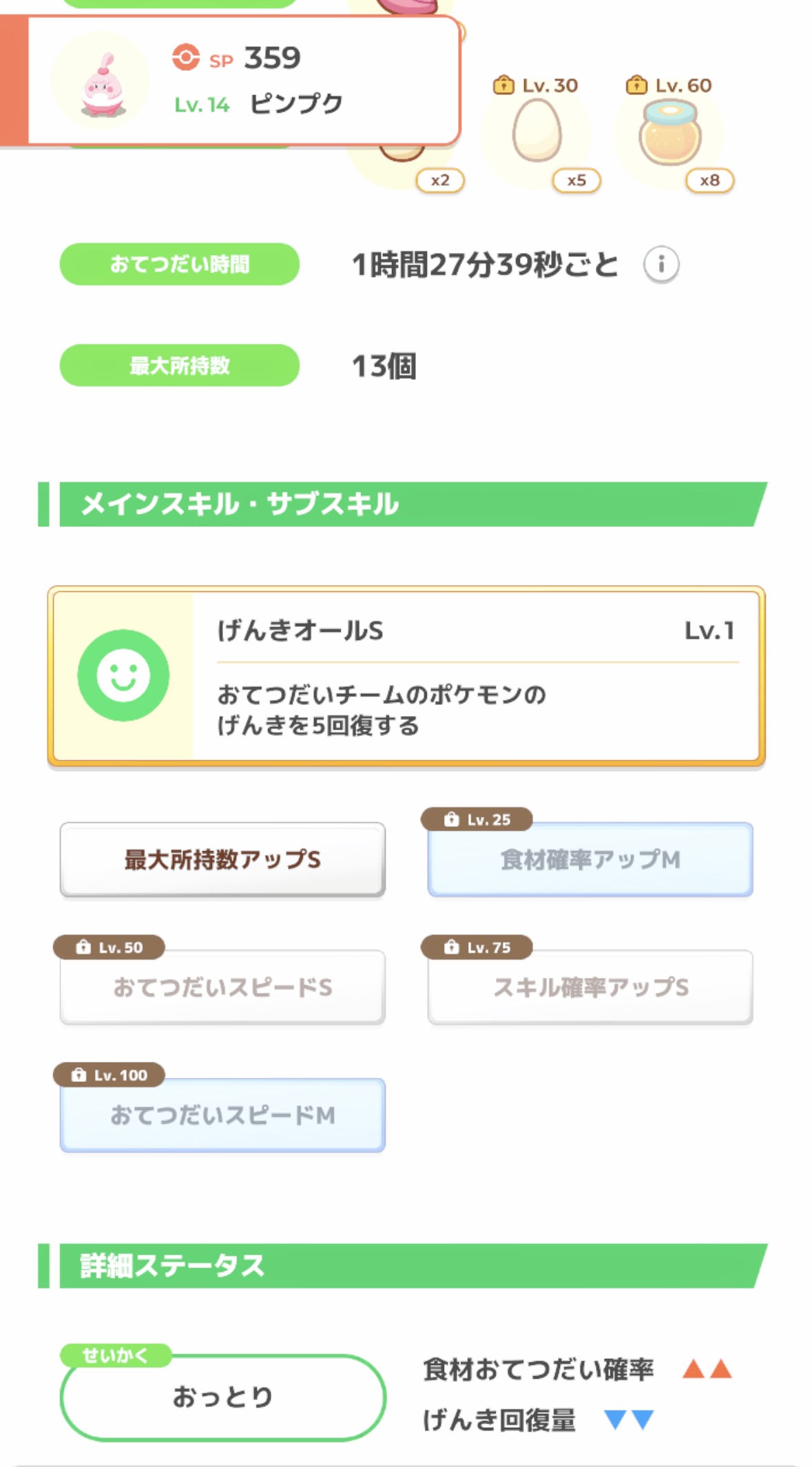Tap the locked スキル確率アップS sub skill

590,987
